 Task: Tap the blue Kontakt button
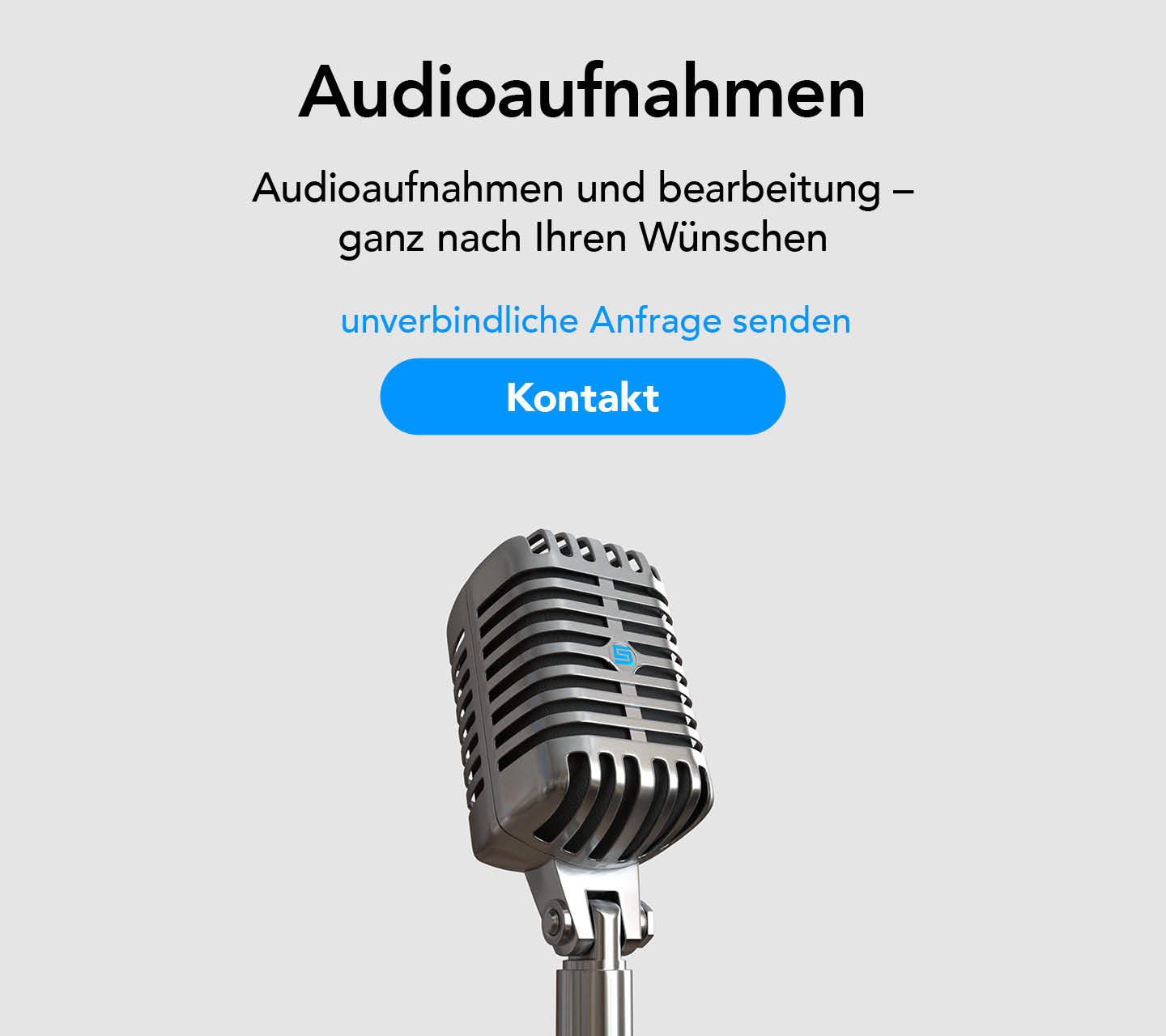[x=582, y=397]
